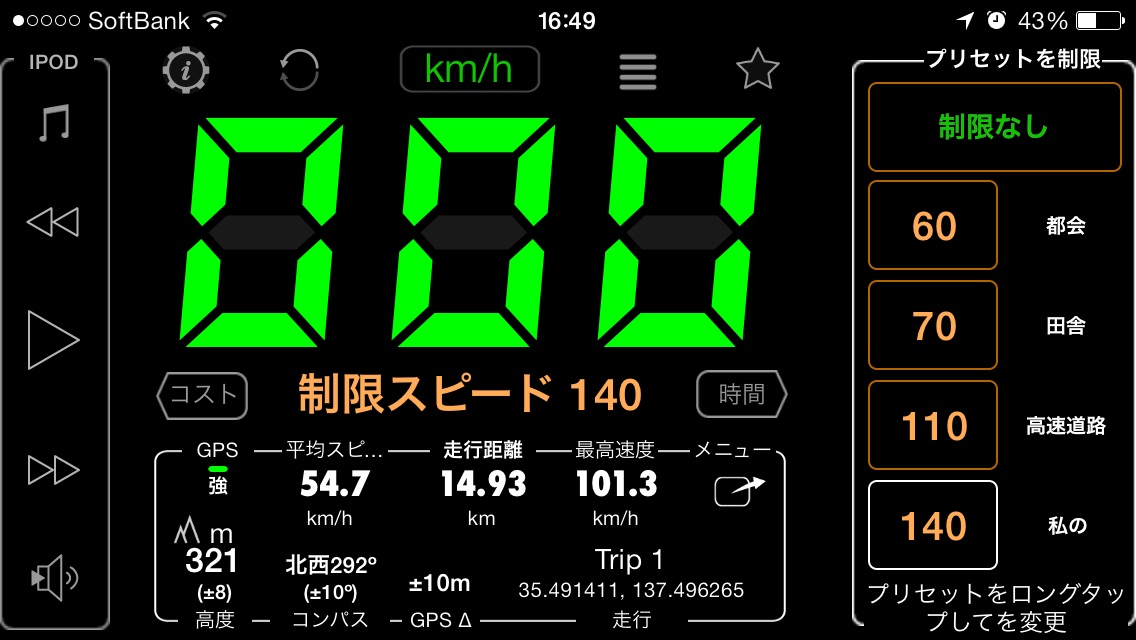
Task: Select the コスト button
Action: click(x=202, y=395)
